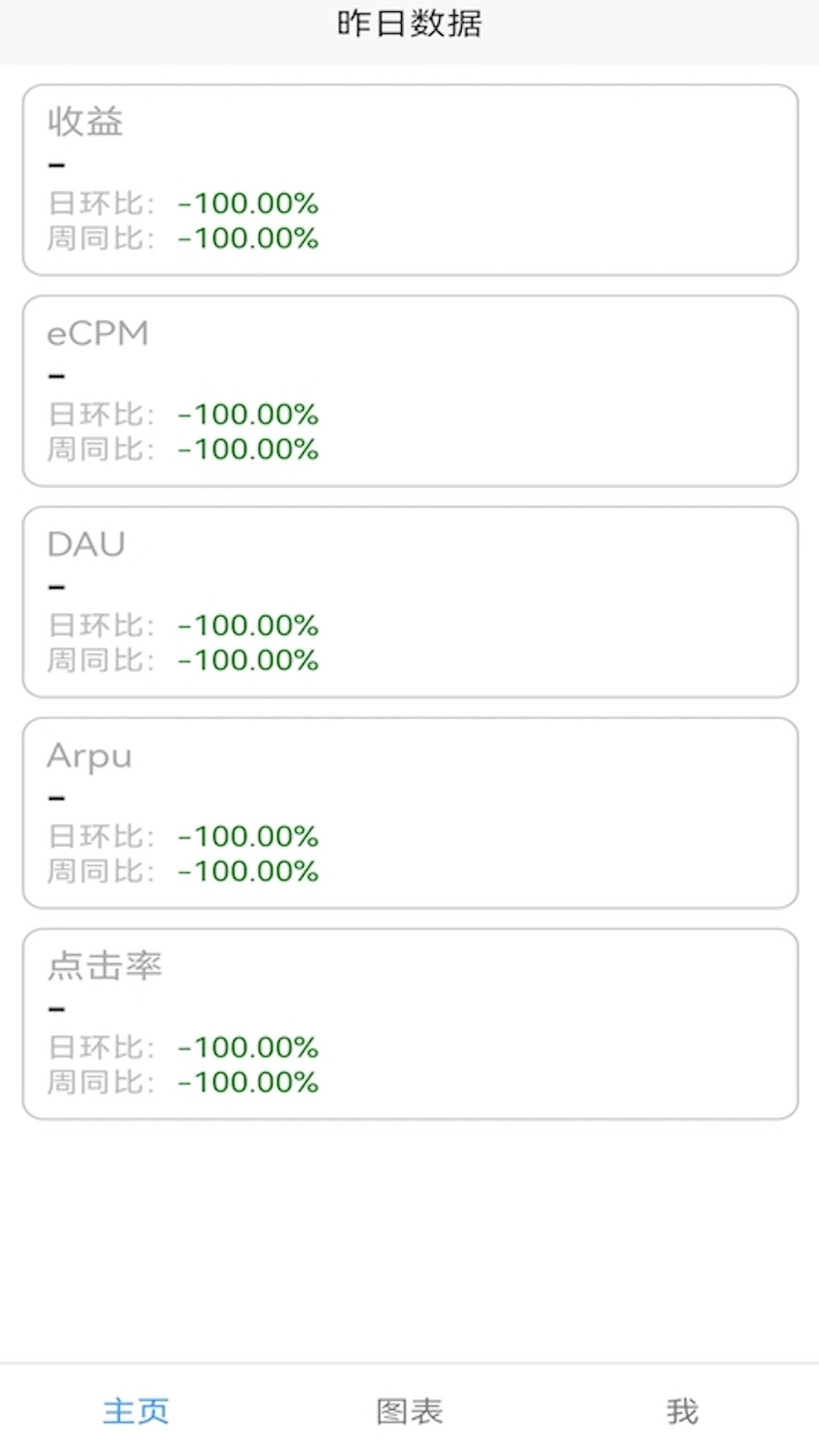The height and width of the screenshot is (1456, 819).
Task: Click the 点击率 日环比 percentage
Action: pyautogui.click(x=247, y=1046)
